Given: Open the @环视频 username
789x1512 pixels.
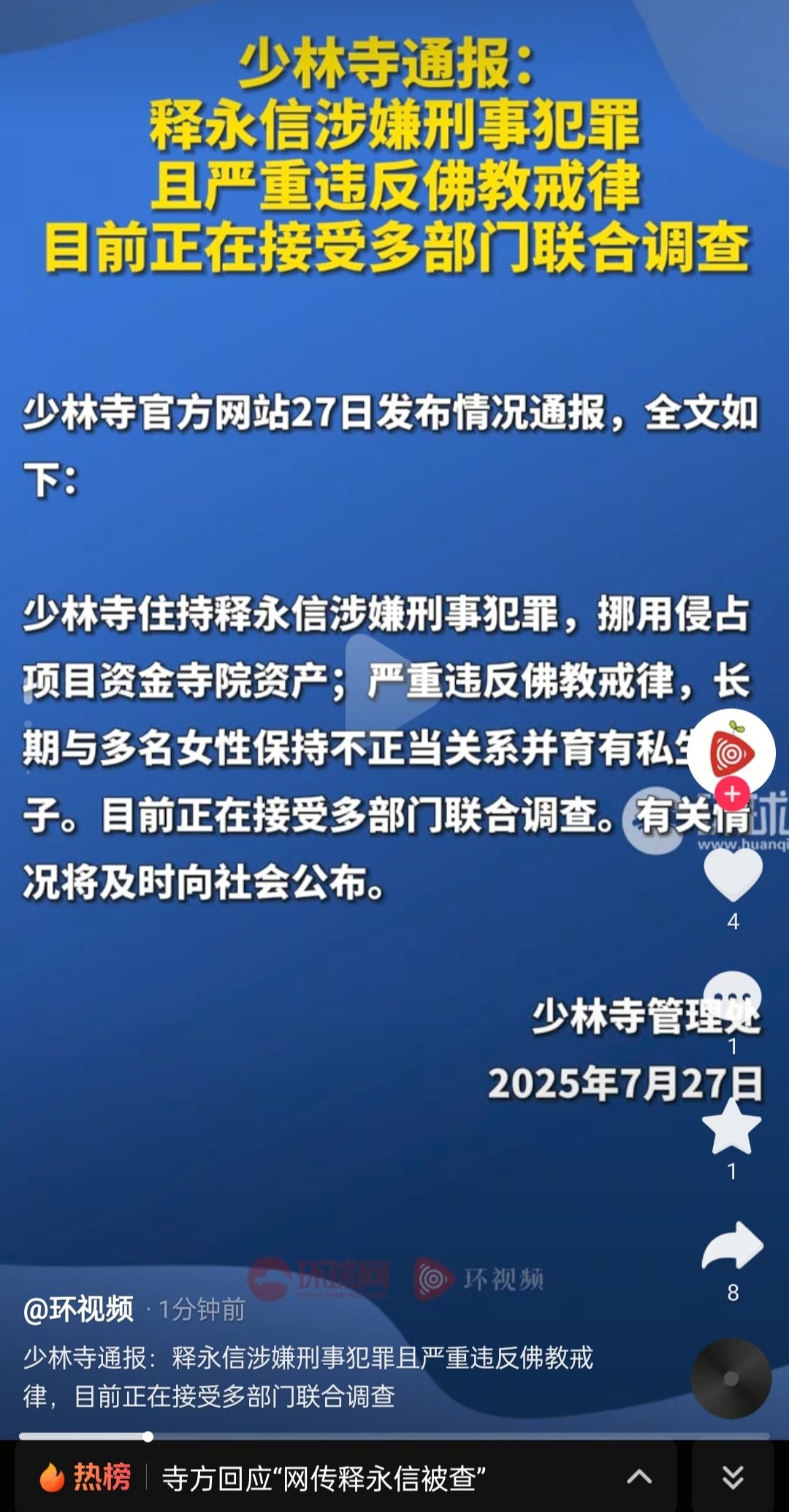Looking at the screenshot, I should click(79, 1309).
